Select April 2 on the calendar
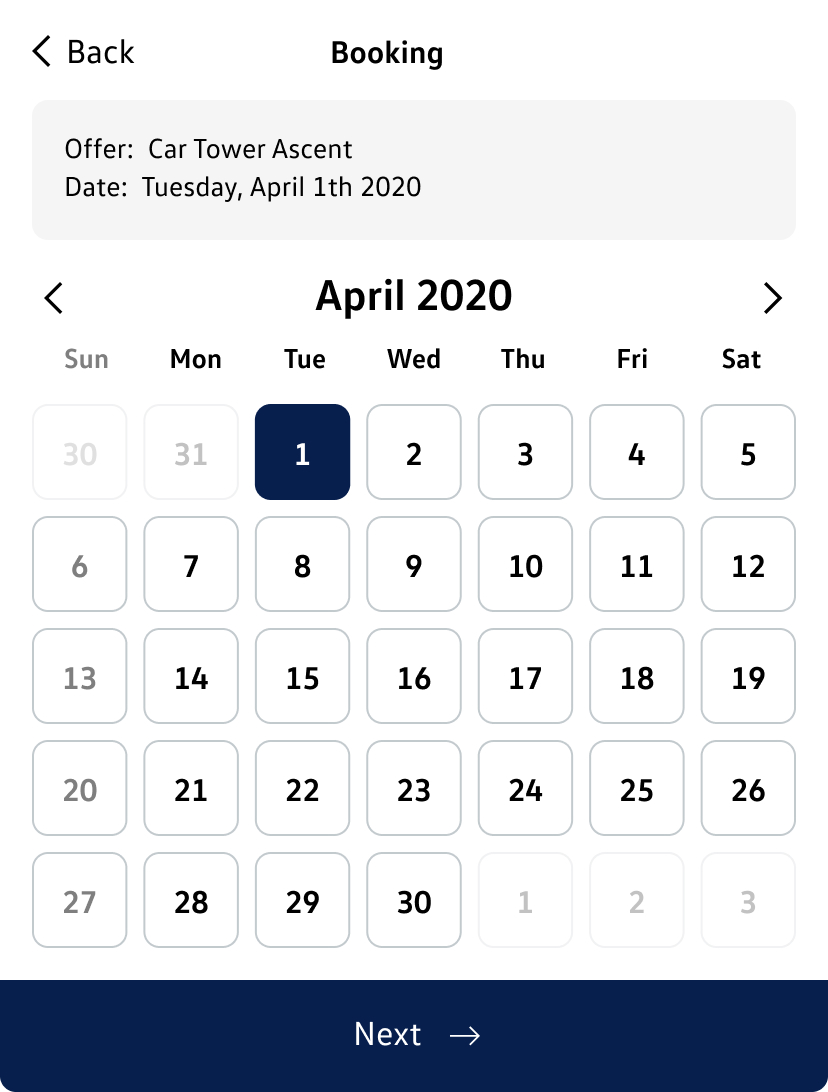This screenshot has height=1092, width=828. pyautogui.click(x=414, y=452)
